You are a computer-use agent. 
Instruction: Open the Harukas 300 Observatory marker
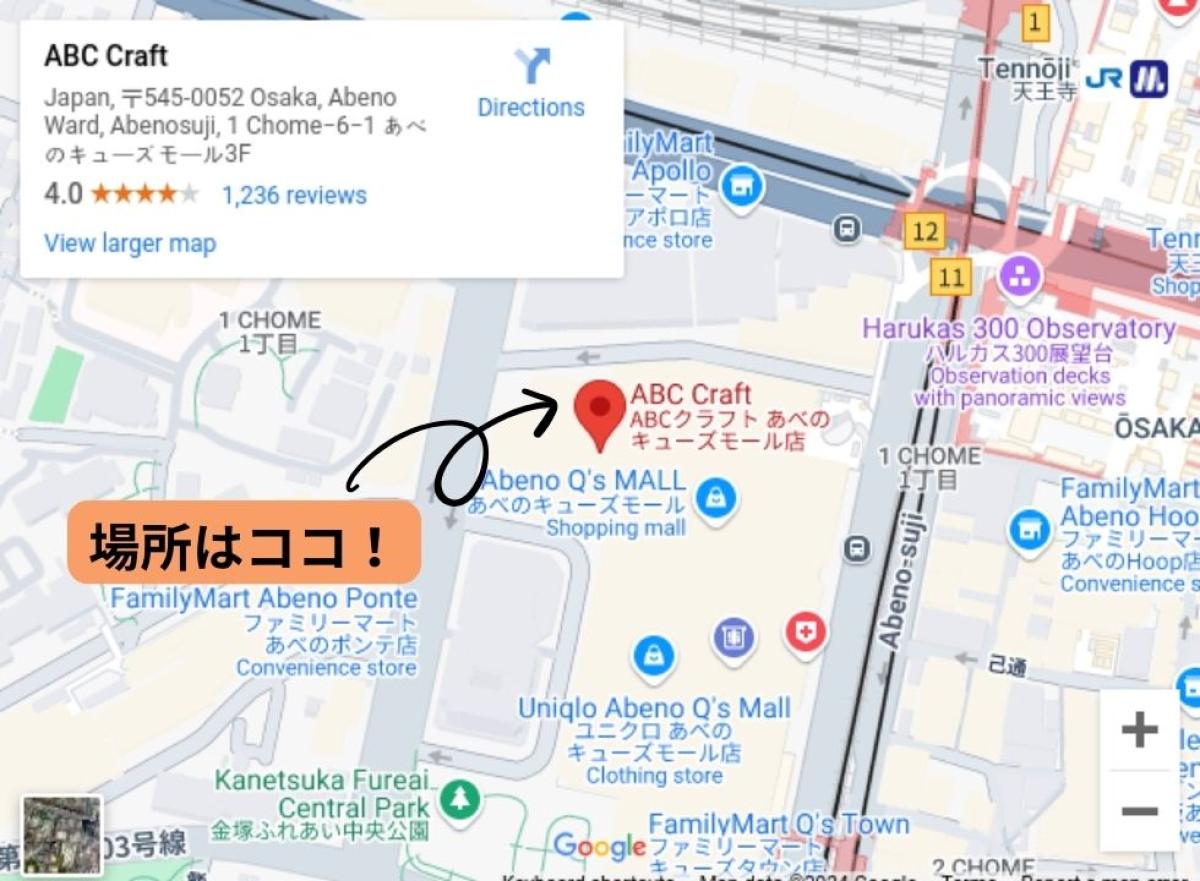coord(1020,275)
